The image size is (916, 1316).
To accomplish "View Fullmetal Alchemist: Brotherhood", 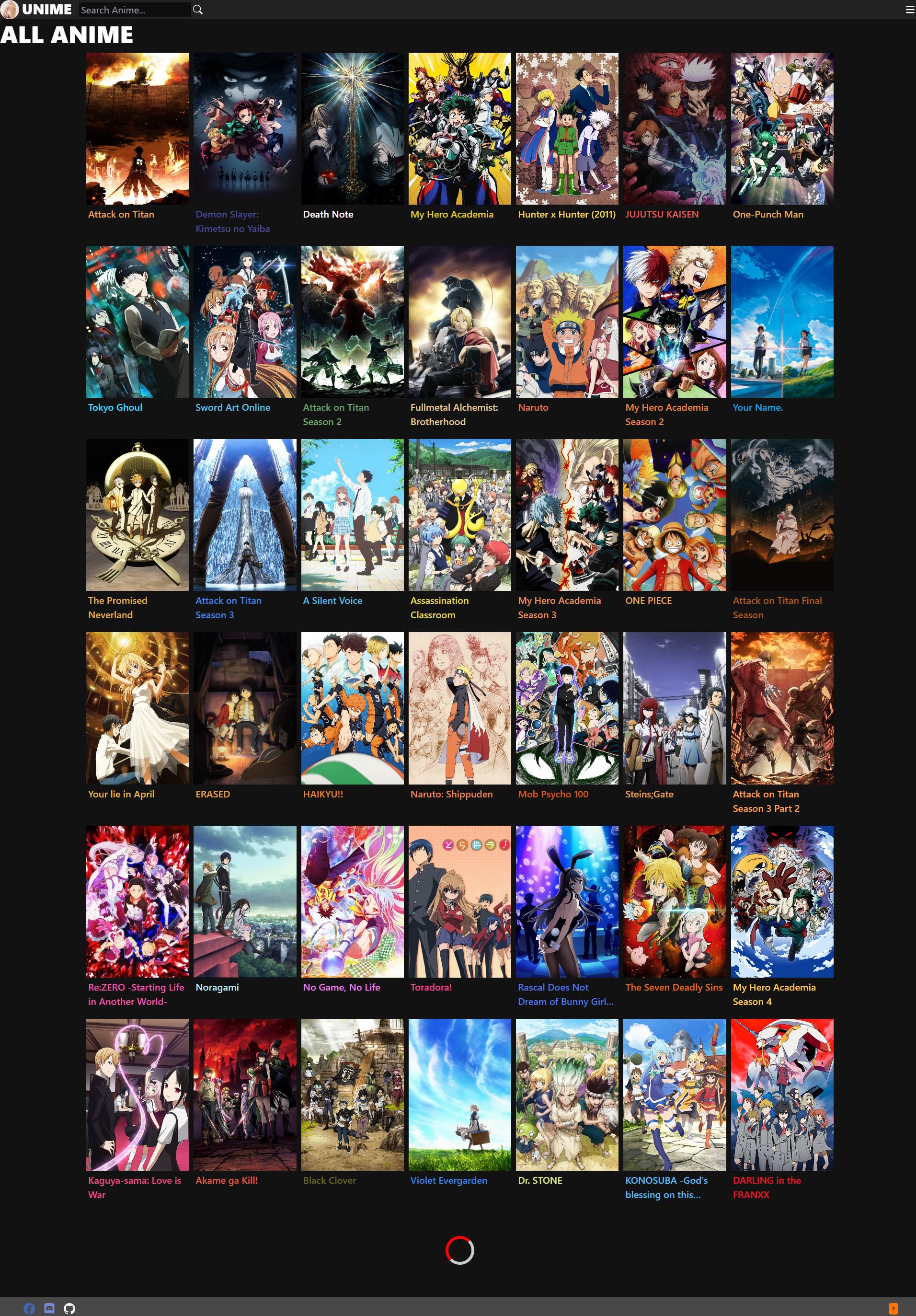I will [x=459, y=322].
